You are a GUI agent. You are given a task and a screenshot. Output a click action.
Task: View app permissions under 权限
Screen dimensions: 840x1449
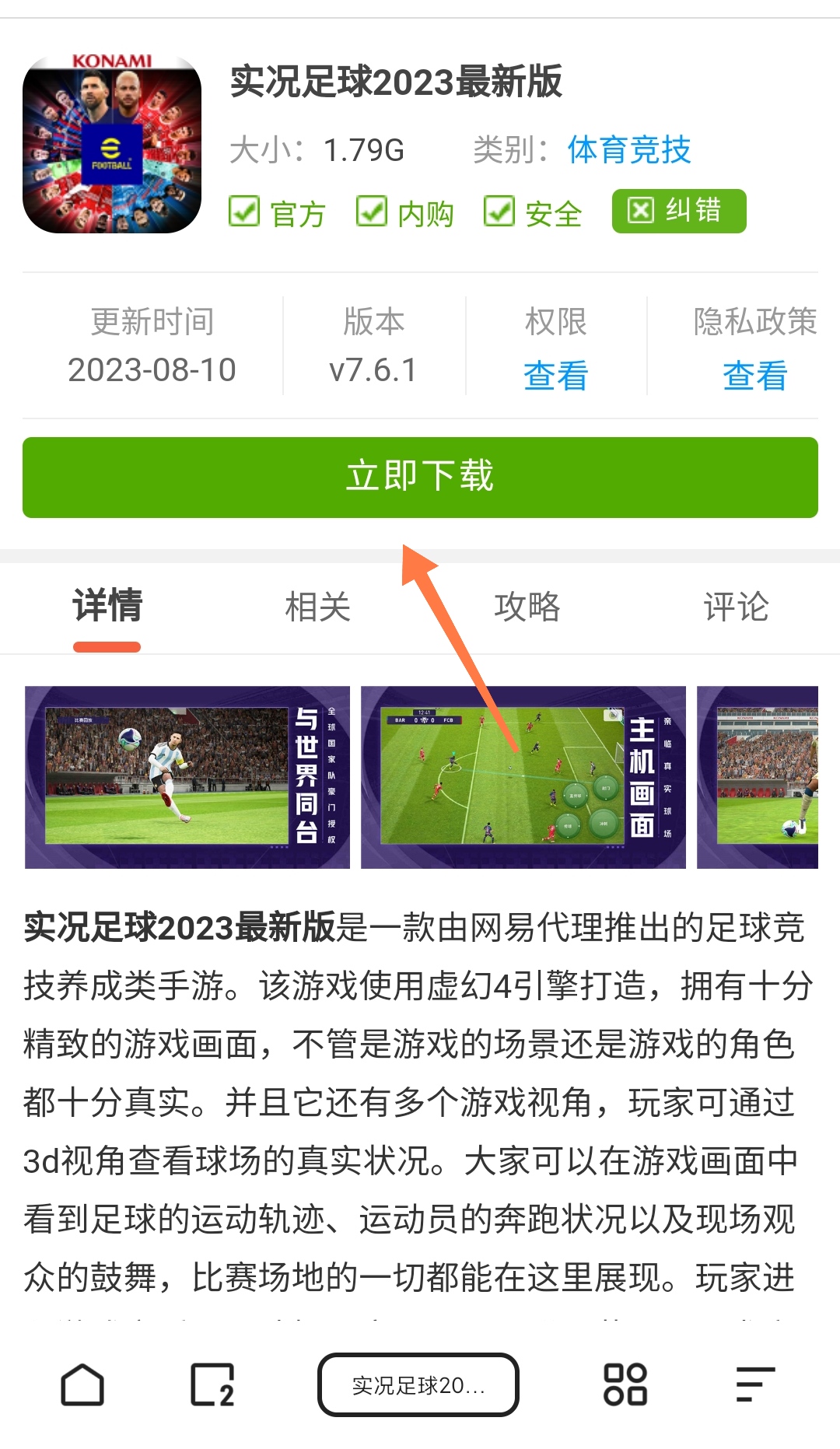coord(555,376)
